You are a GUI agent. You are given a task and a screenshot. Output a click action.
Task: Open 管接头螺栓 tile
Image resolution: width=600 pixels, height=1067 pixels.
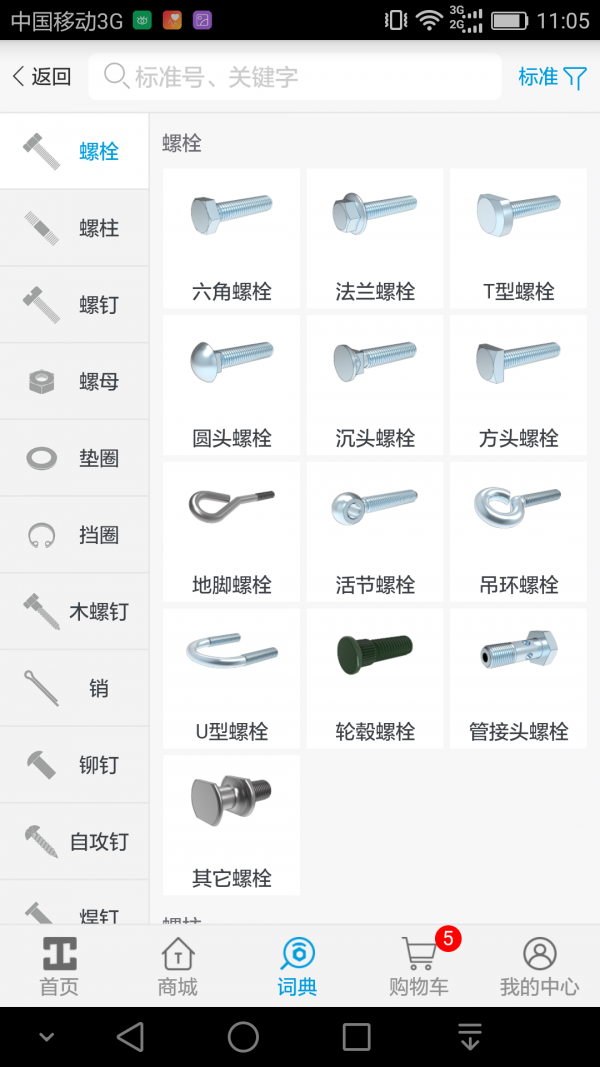tap(518, 679)
